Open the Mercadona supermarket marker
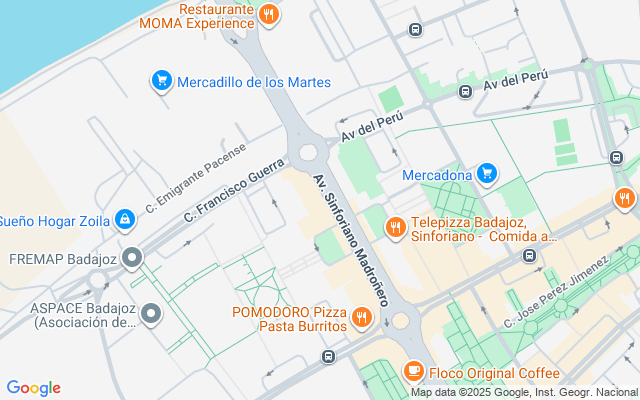This screenshot has width=640, height=400. pyautogui.click(x=487, y=174)
